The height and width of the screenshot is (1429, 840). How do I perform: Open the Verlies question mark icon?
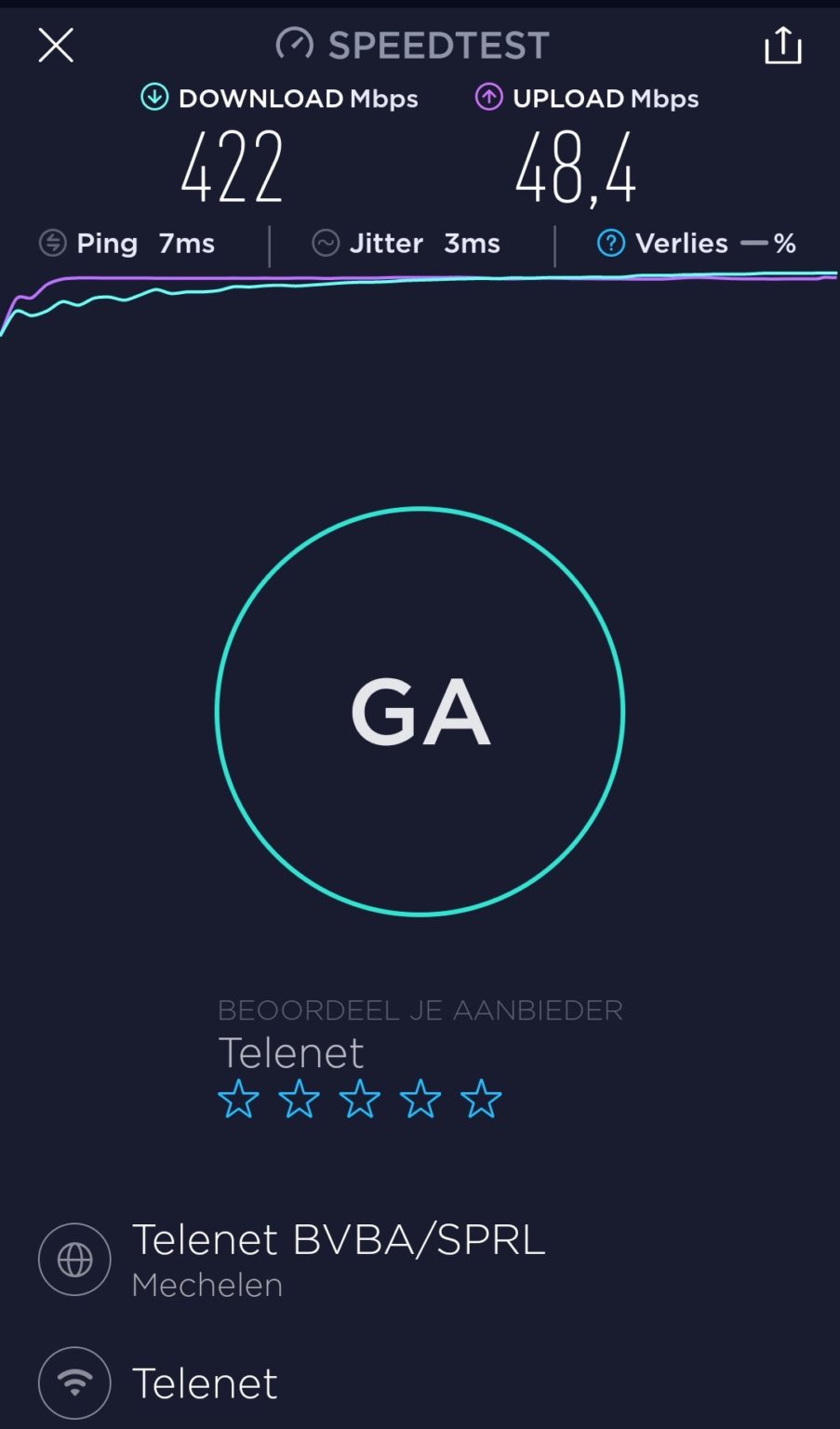coord(609,243)
